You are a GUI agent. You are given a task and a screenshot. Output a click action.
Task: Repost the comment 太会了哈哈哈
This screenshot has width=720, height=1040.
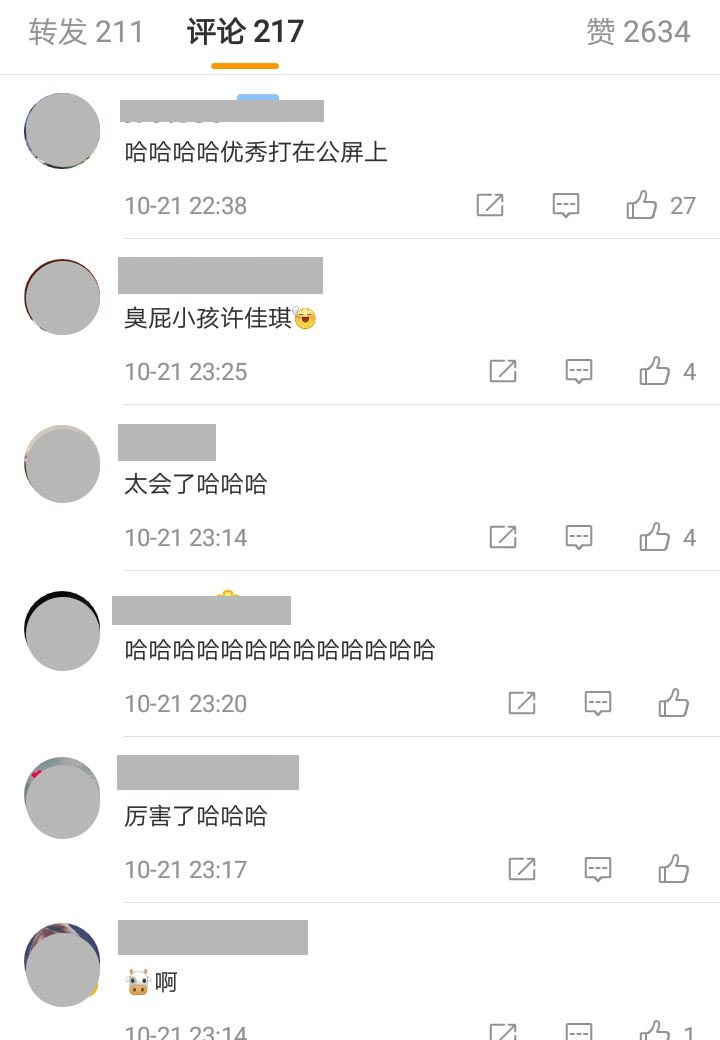coord(503,538)
